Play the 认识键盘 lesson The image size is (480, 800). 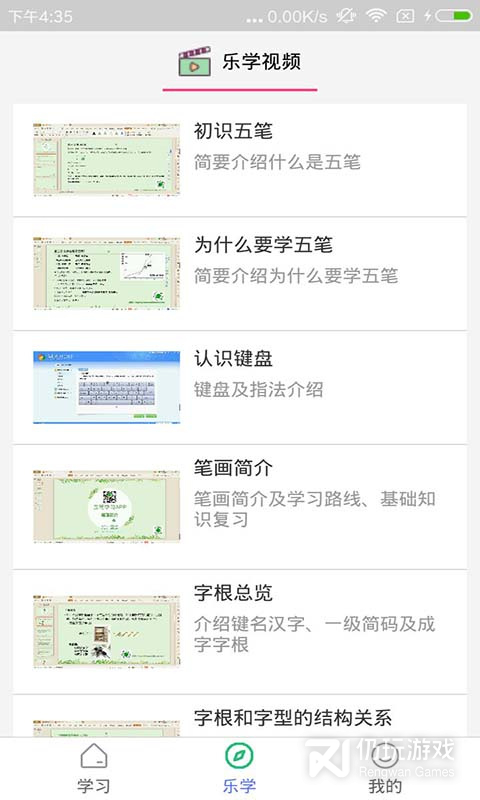240,388
